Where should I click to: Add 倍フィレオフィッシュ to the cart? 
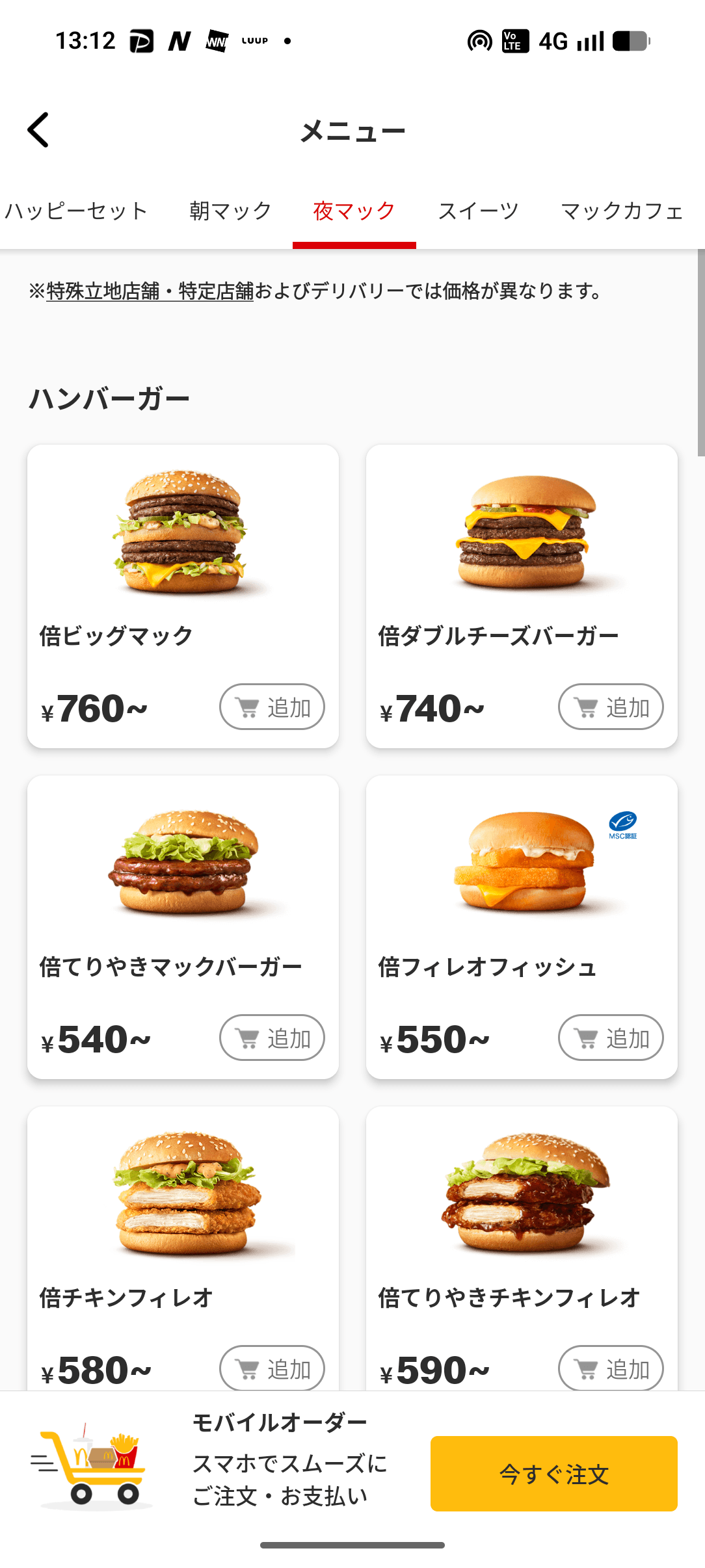click(611, 1038)
